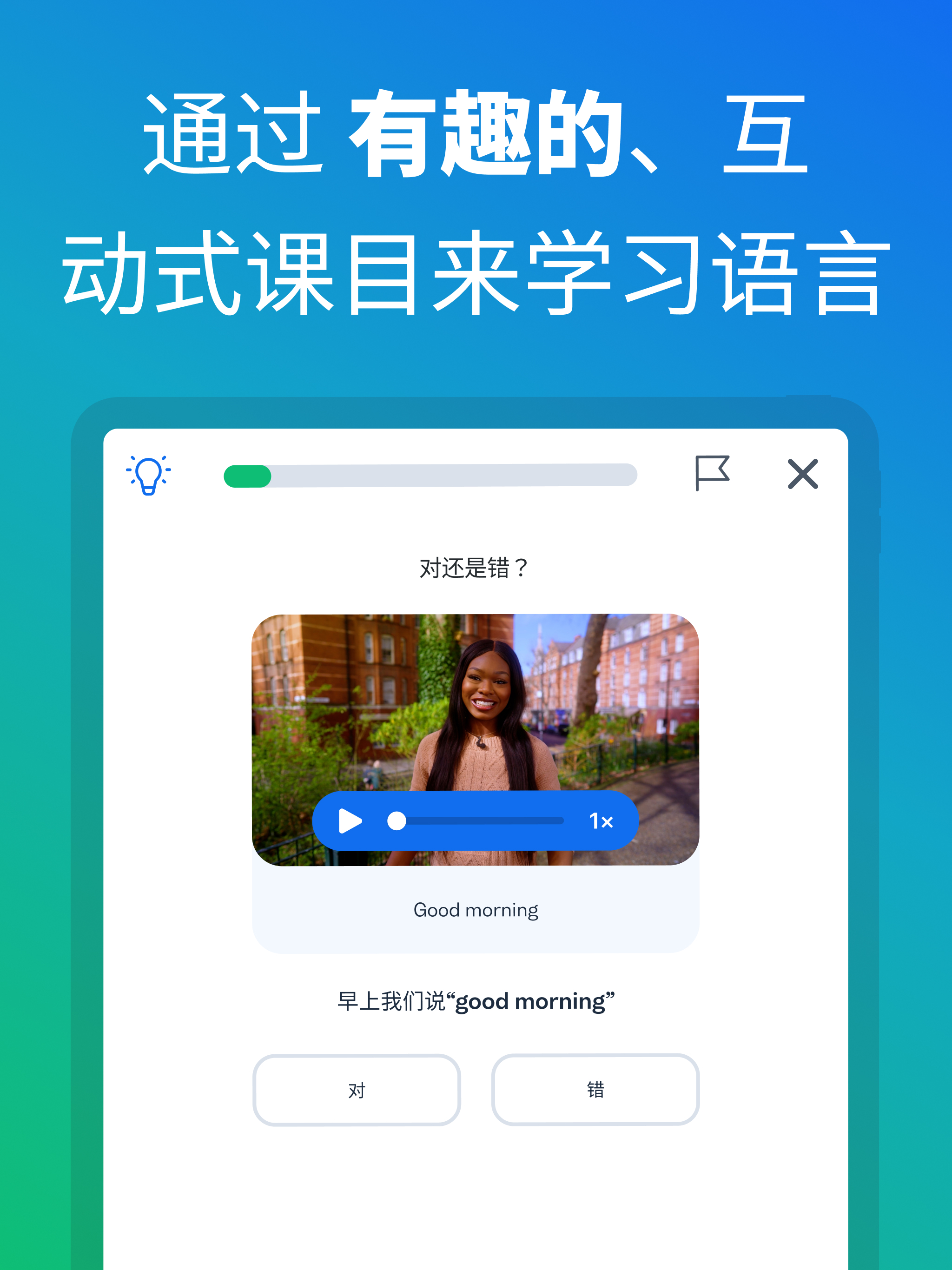Answer true to the question
Image resolution: width=952 pixels, height=1270 pixels.
356,1090
